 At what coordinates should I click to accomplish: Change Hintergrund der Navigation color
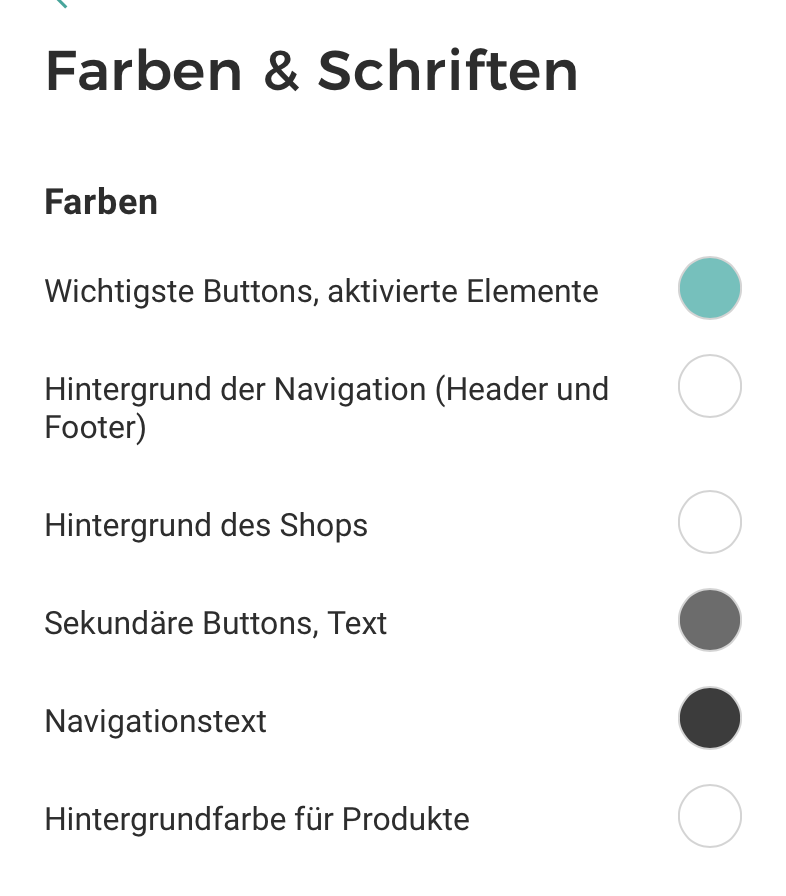coord(709,386)
